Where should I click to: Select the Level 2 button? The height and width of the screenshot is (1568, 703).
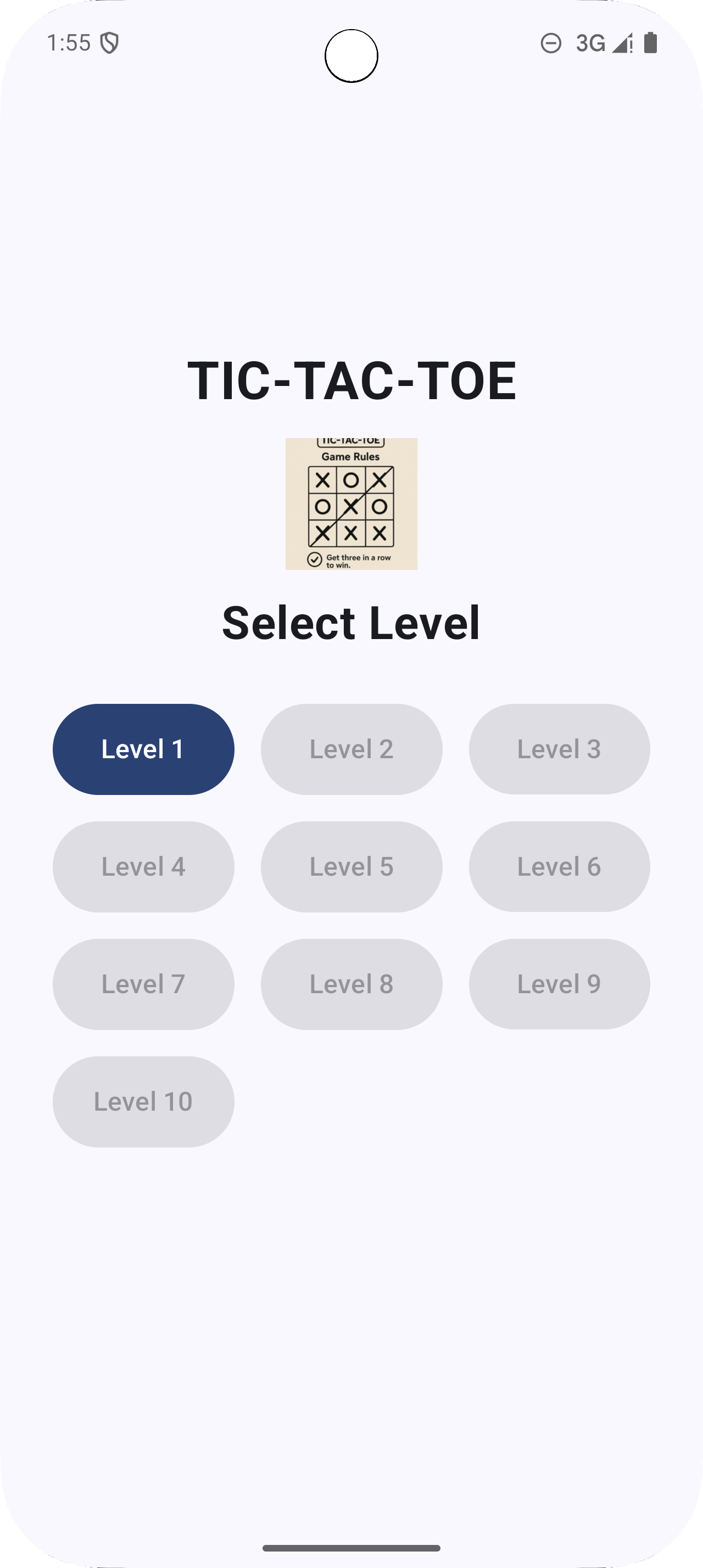[x=351, y=749]
